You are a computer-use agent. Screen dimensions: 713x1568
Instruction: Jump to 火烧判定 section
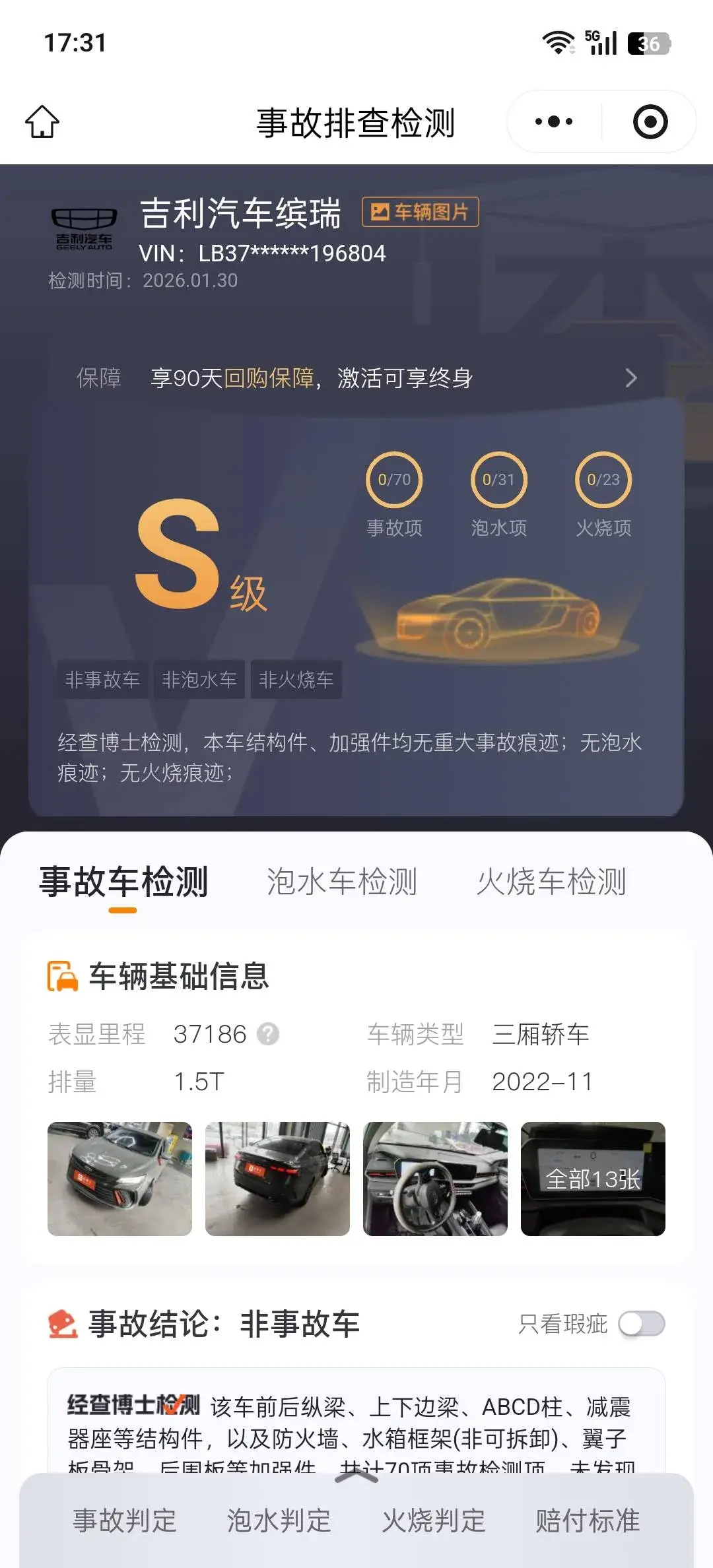point(434,1520)
